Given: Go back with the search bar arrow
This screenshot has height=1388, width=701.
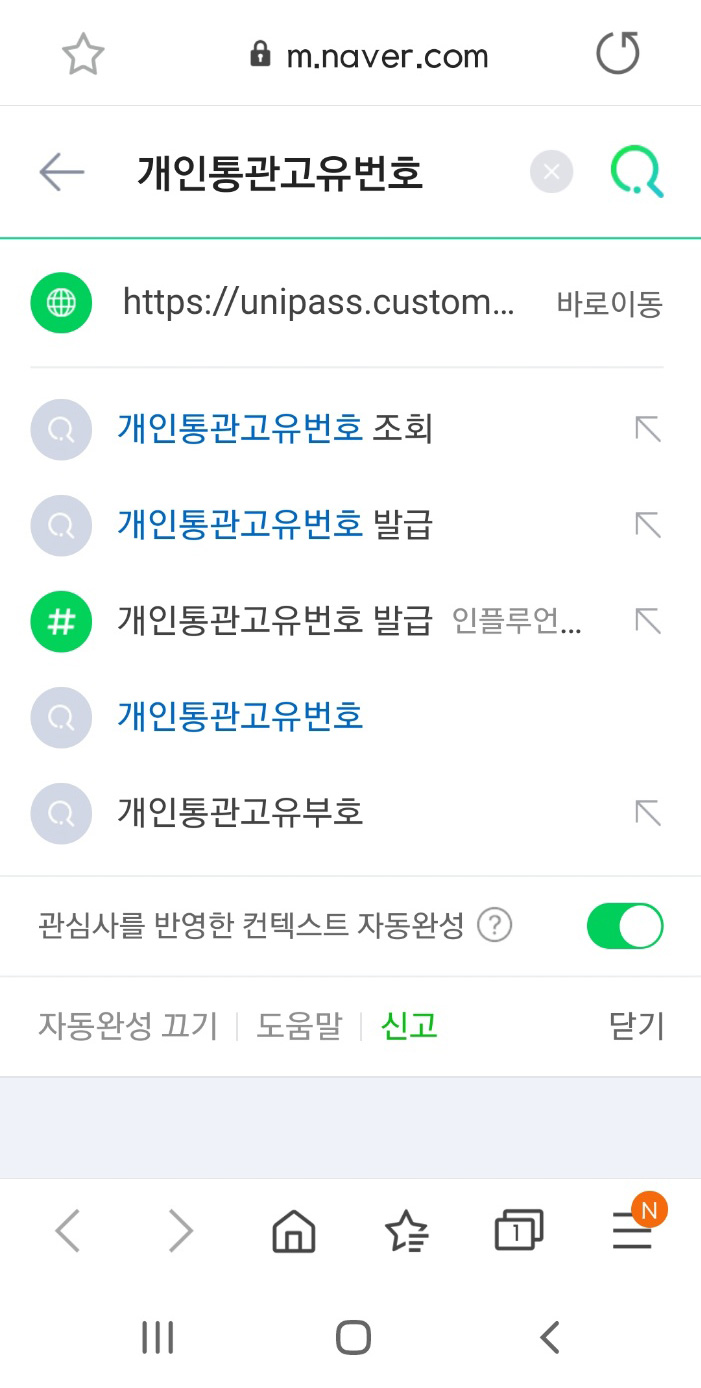Looking at the screenshot, I should pos(62,173).
